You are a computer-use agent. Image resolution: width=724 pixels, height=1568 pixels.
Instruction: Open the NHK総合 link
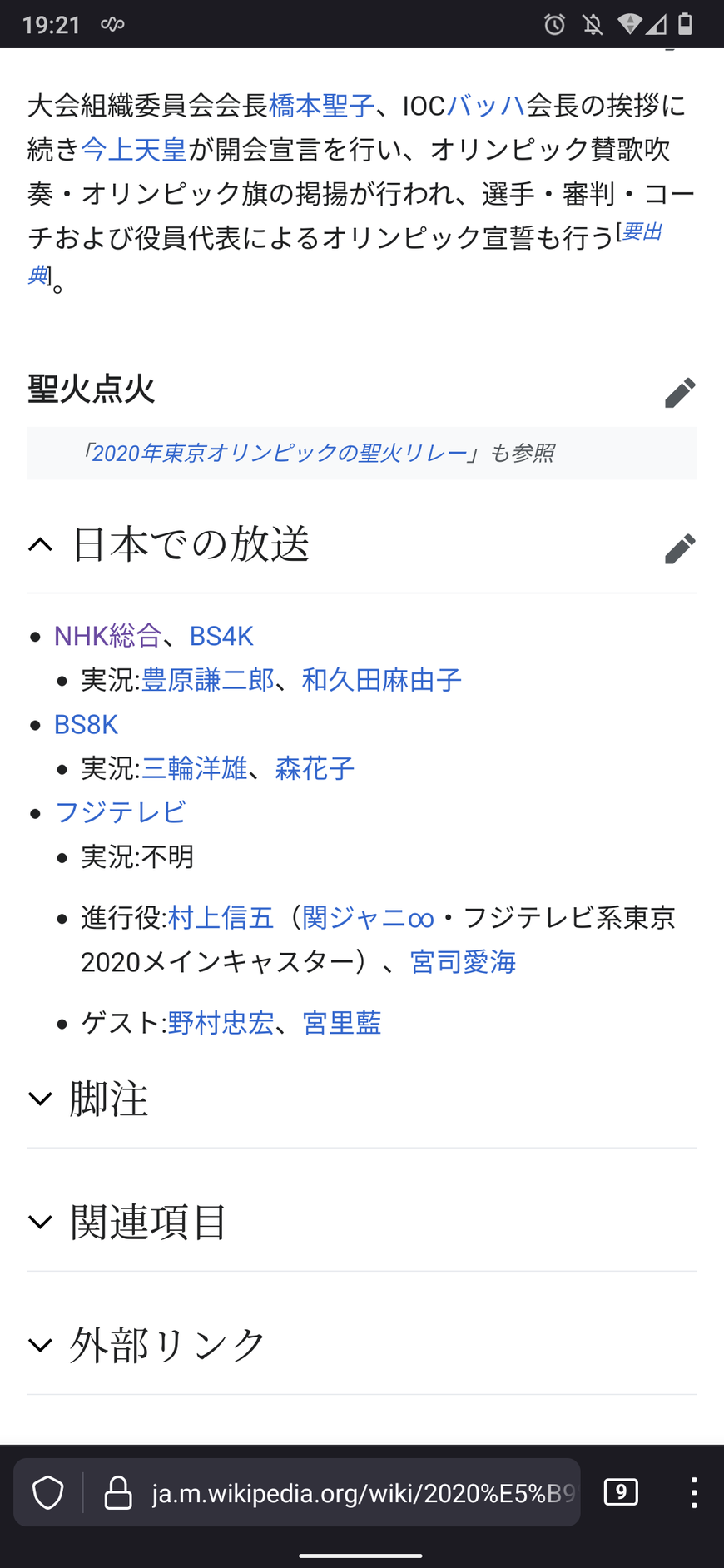tap(107, 636)
